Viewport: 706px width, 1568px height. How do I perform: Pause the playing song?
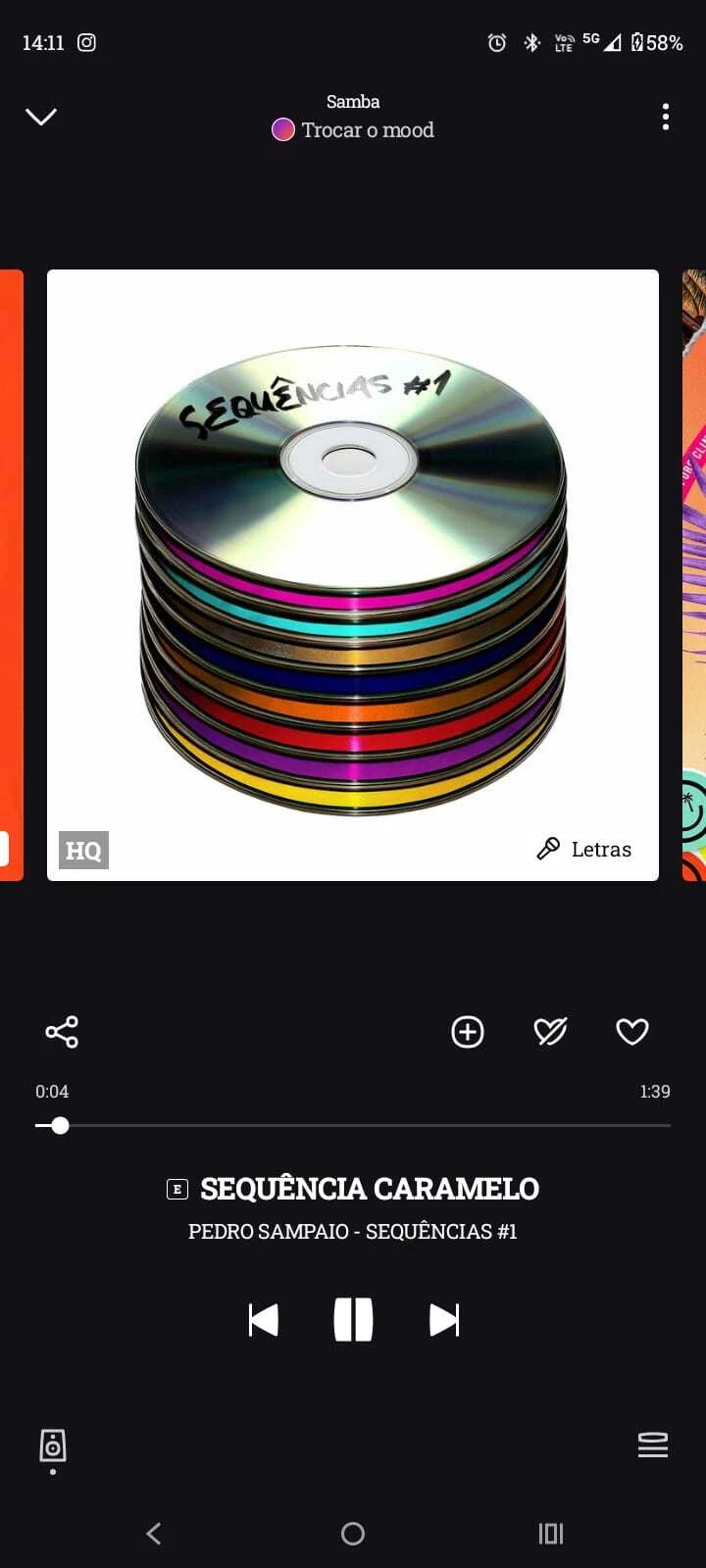tap(353, 1320)
